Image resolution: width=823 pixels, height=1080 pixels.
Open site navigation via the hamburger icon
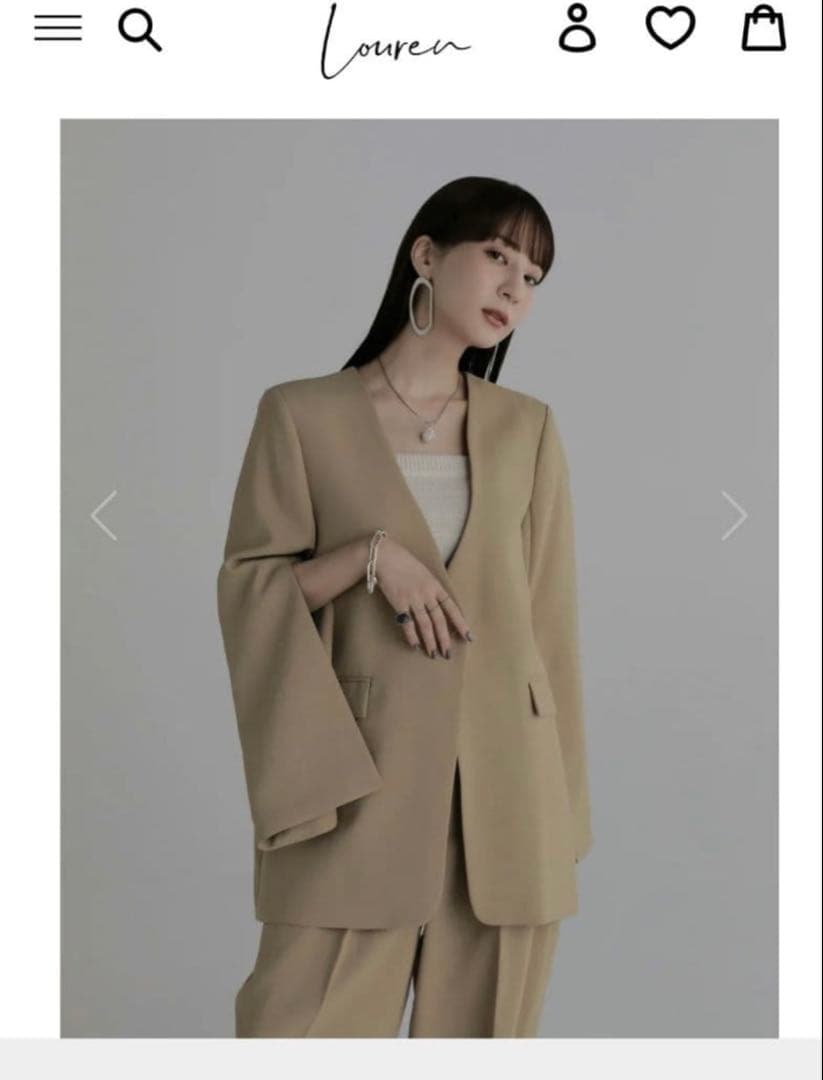(58, 28)
